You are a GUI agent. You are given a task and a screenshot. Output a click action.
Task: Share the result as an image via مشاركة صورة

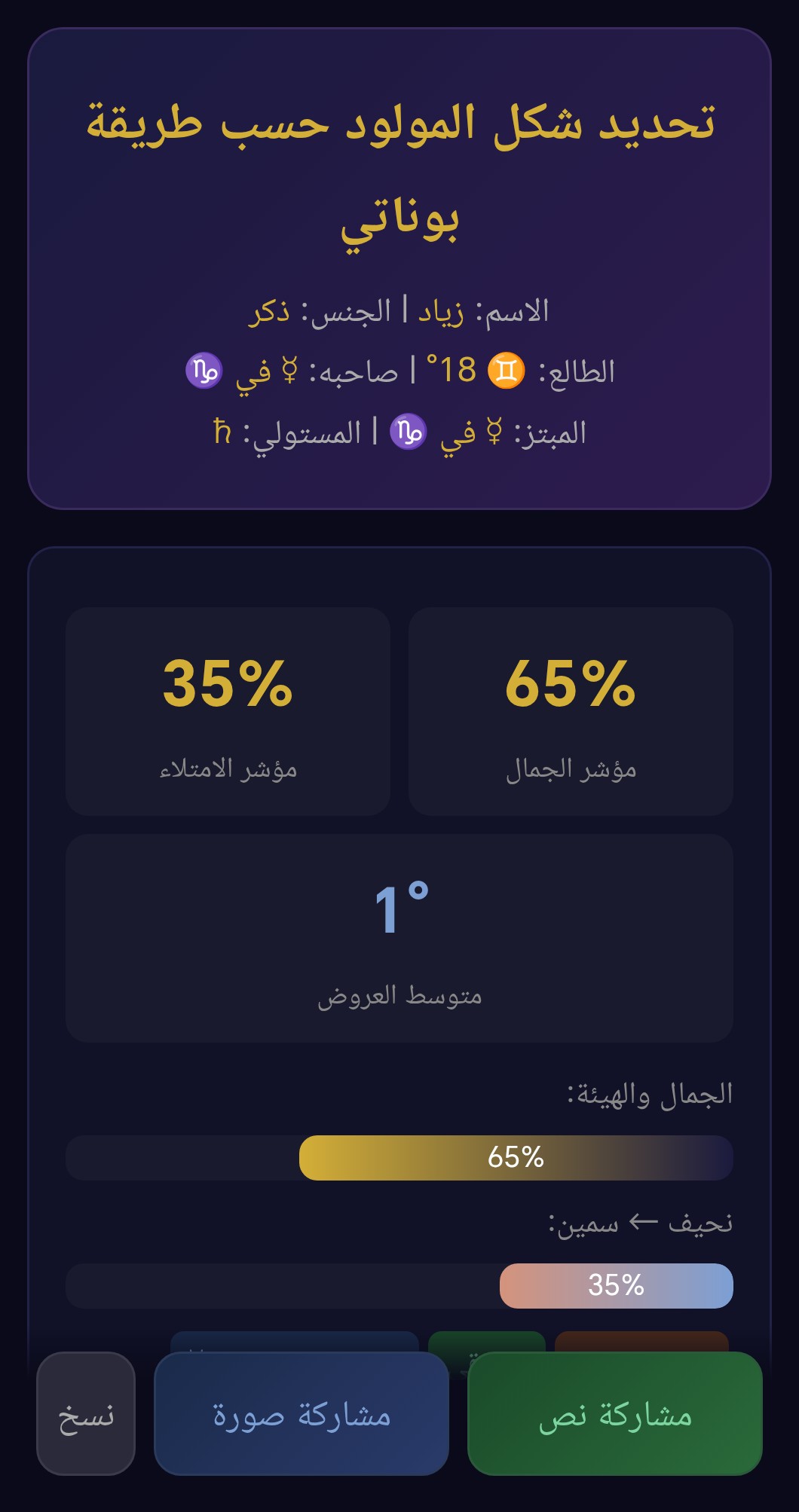click(302, 1414)
